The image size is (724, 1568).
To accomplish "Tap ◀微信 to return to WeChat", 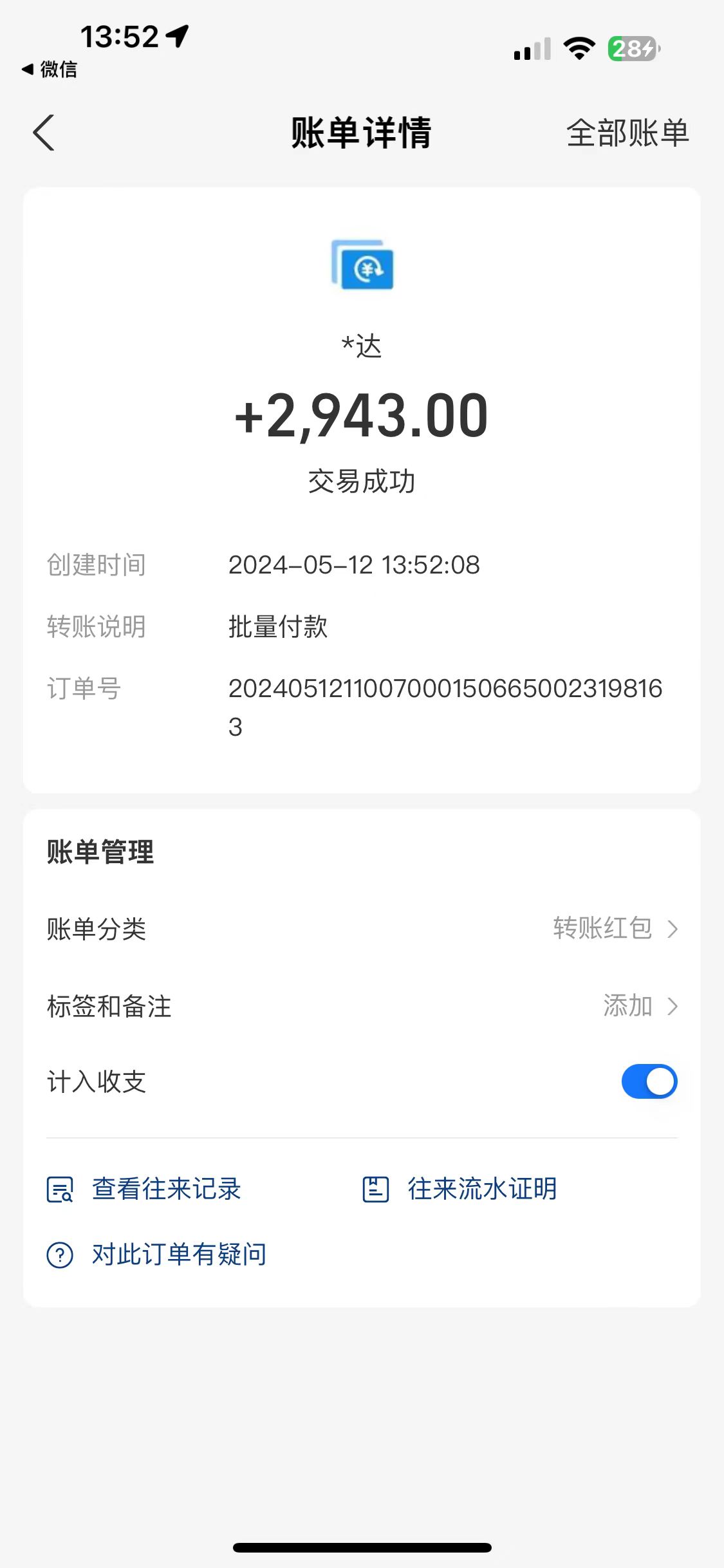I will click(x=48, y=70).
